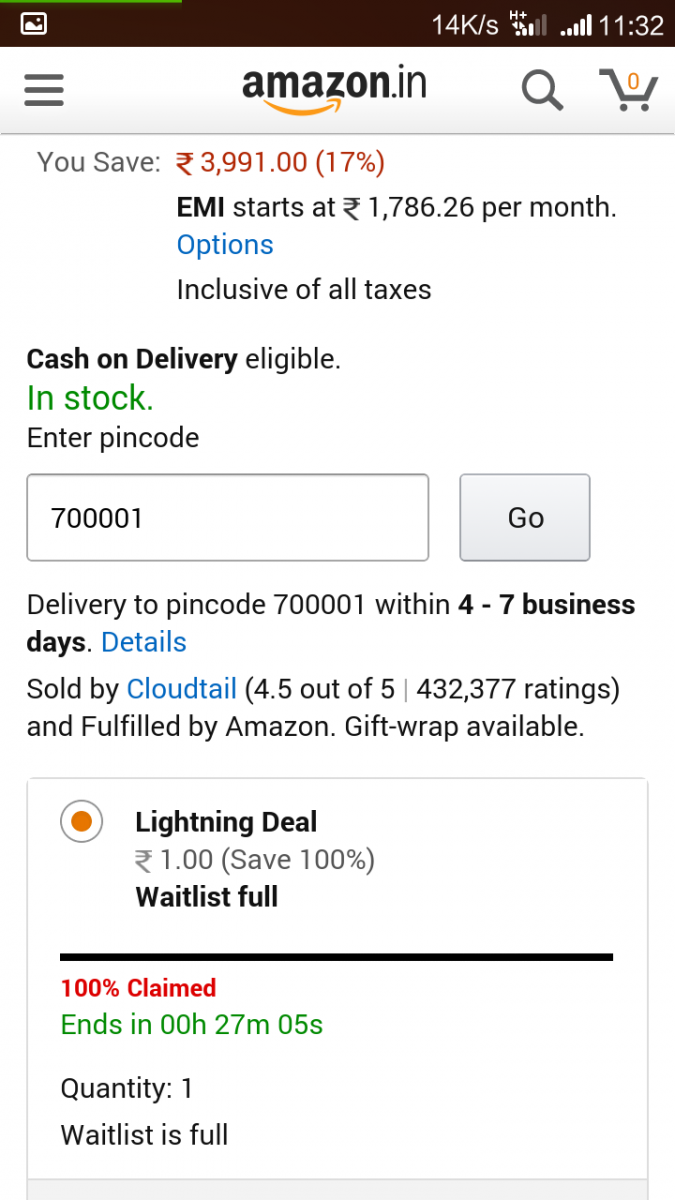Select the Lightning Deal radio option

tap(82, 822)
